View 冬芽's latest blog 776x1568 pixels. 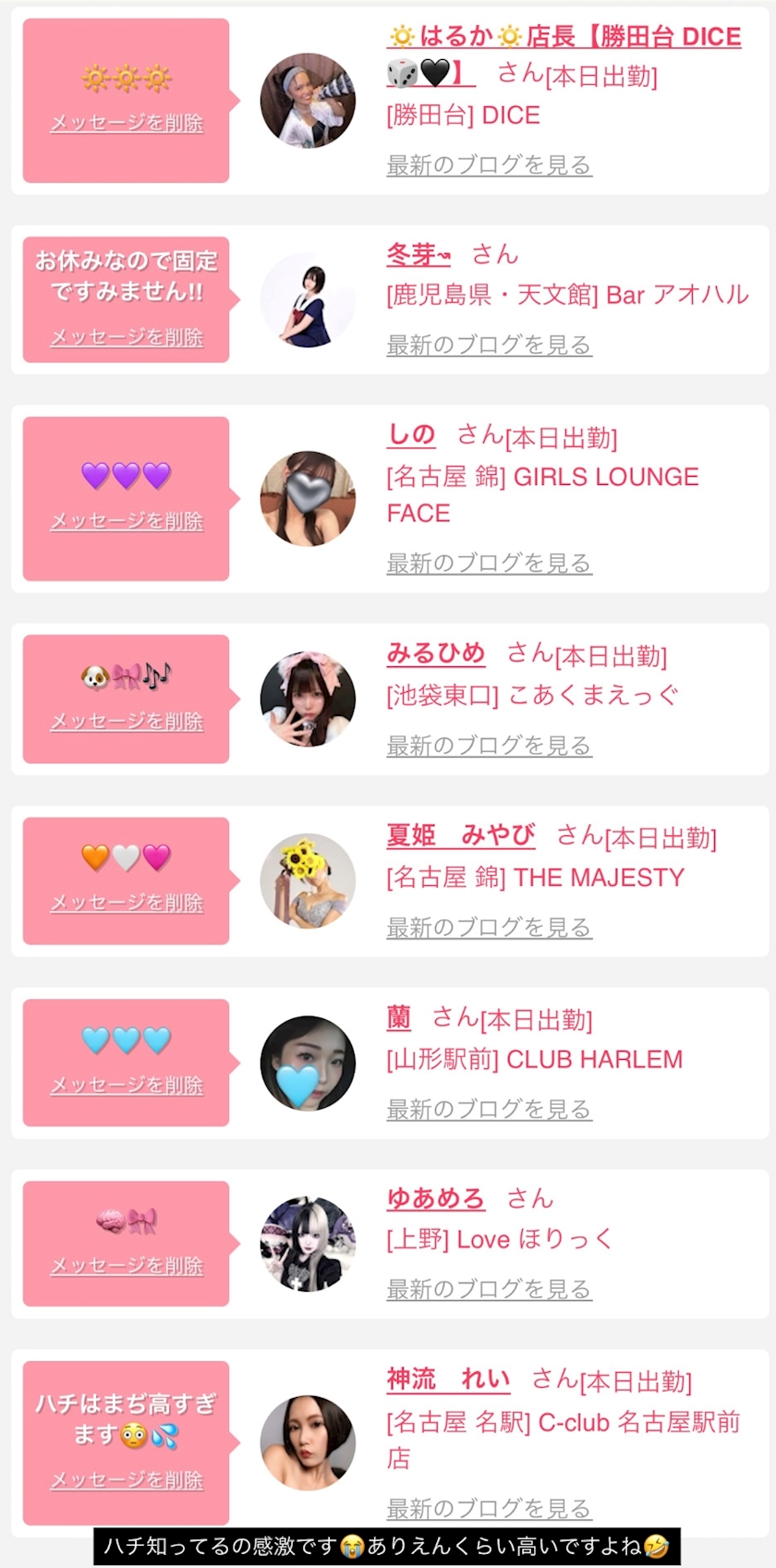(489, 346)
